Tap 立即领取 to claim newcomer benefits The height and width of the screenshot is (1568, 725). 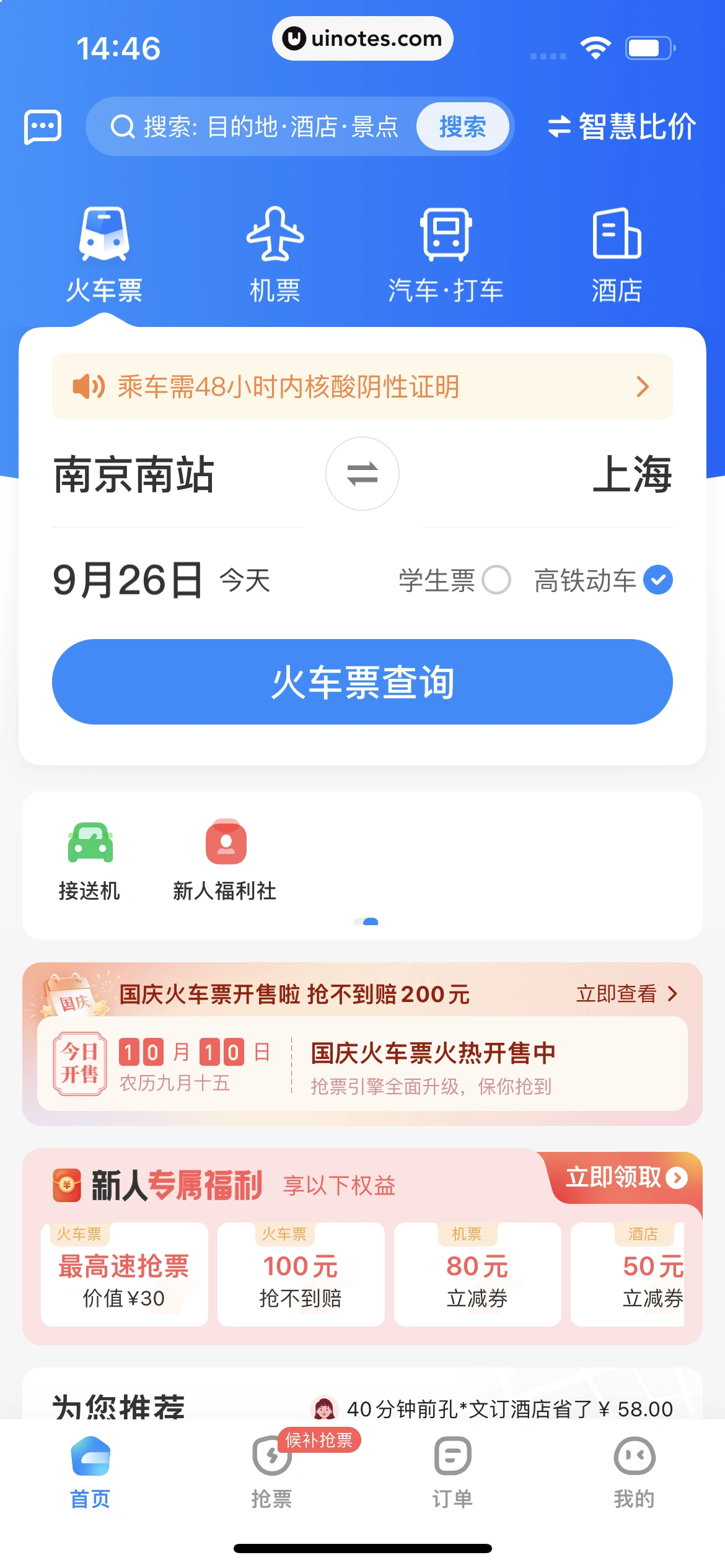[625, 1177]
